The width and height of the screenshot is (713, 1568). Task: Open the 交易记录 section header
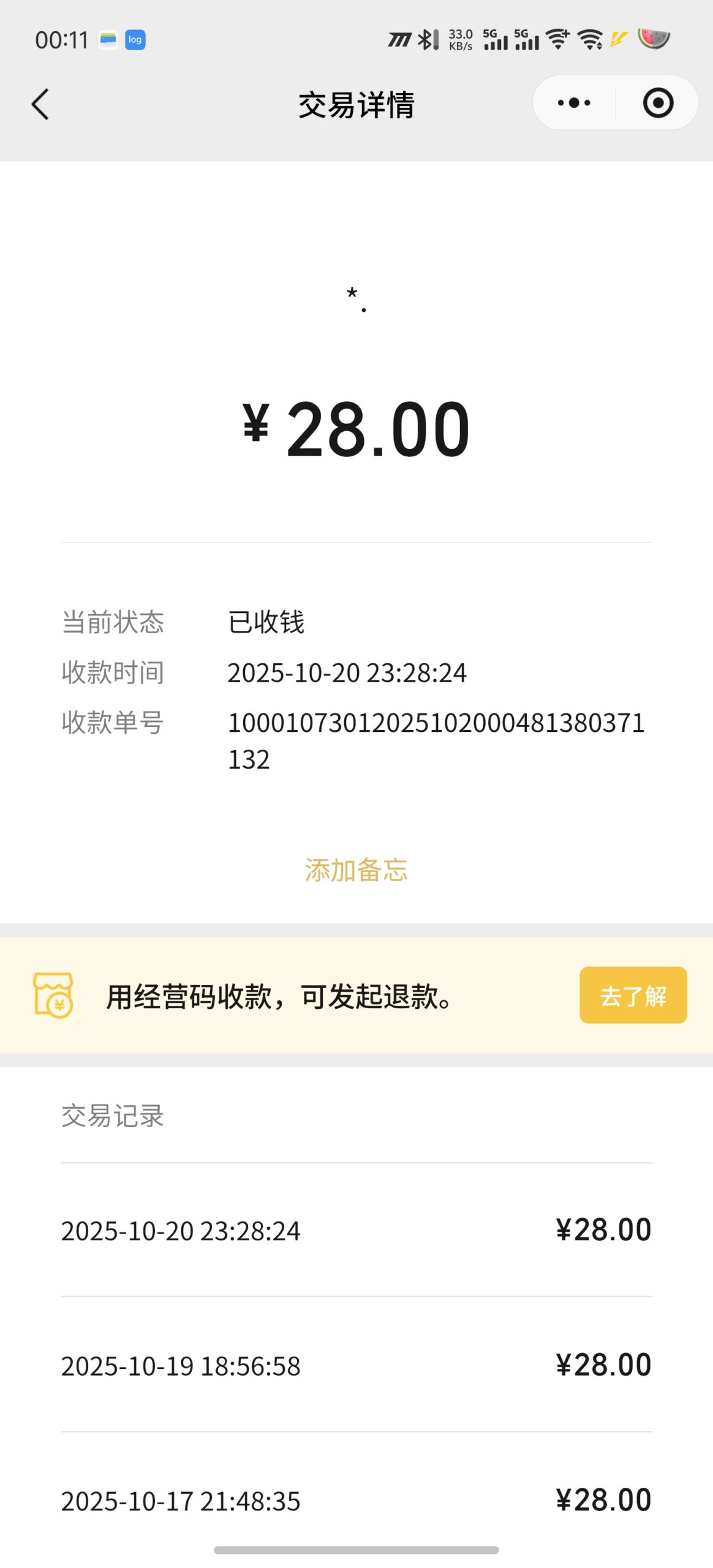(112, 1116)
